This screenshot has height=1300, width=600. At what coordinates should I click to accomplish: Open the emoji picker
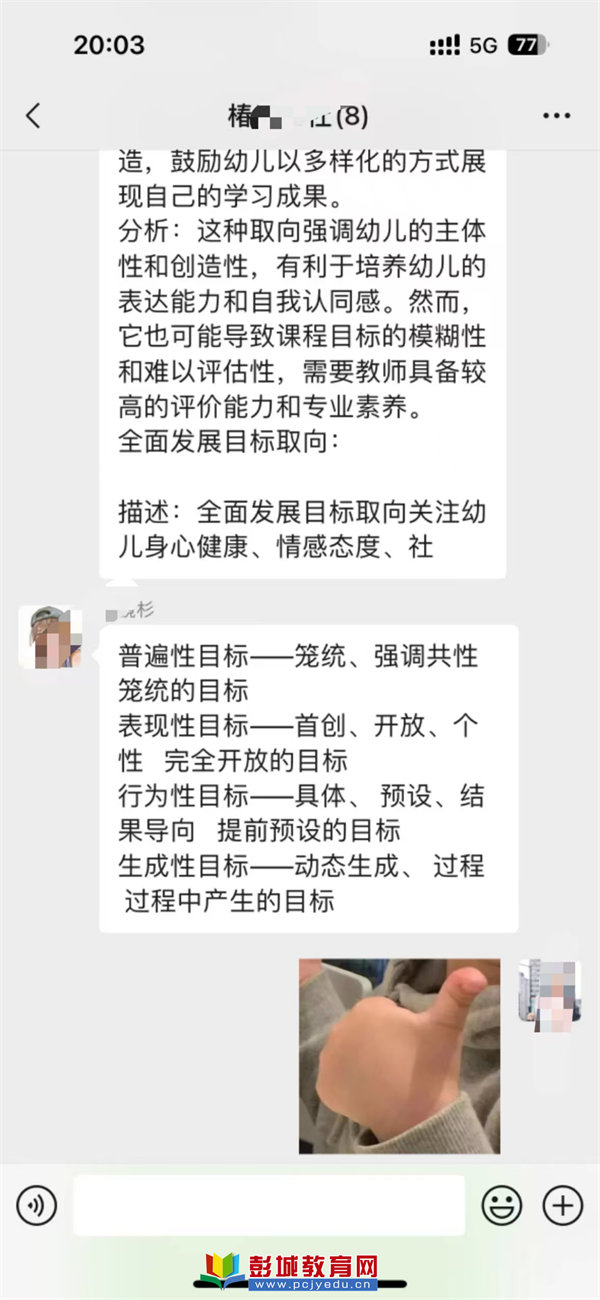(502, 1206)
